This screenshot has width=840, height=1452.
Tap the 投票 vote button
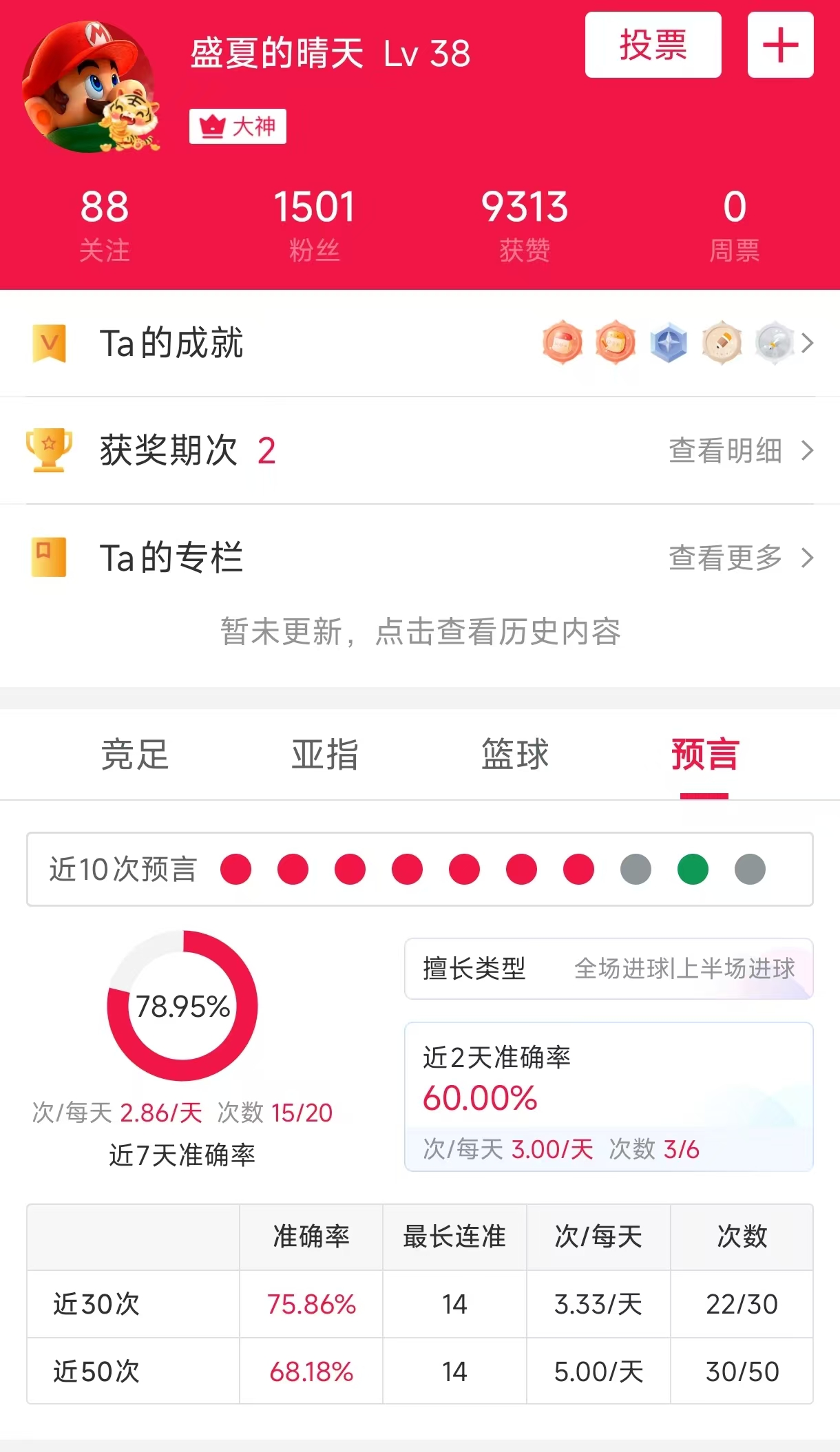pyautogui.click(x=653, y=45)
